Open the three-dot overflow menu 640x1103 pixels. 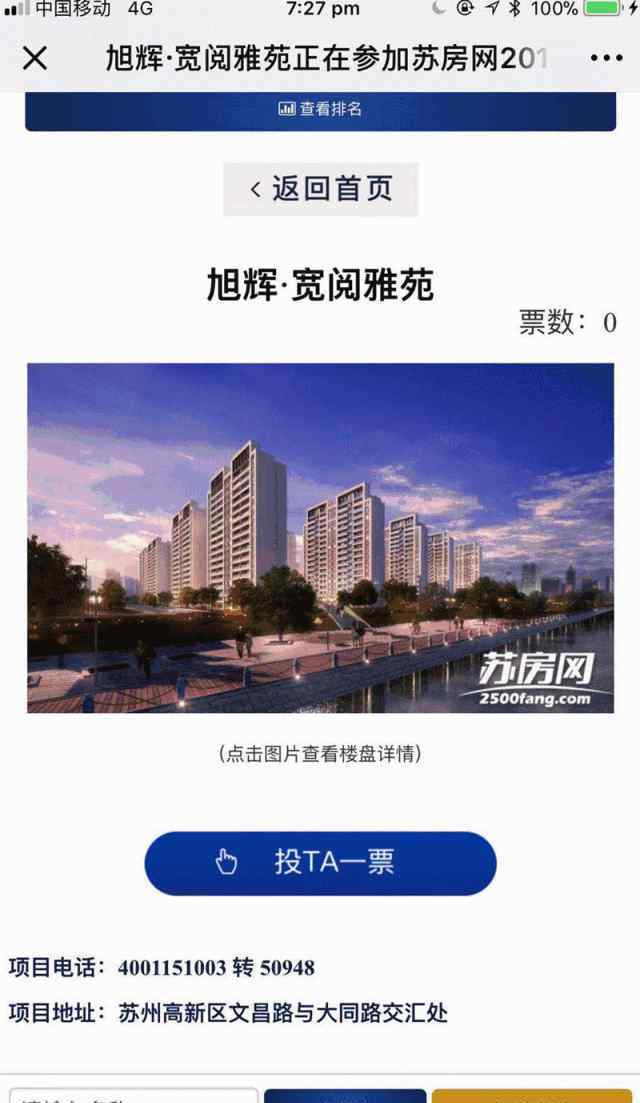tap(606, 59)
